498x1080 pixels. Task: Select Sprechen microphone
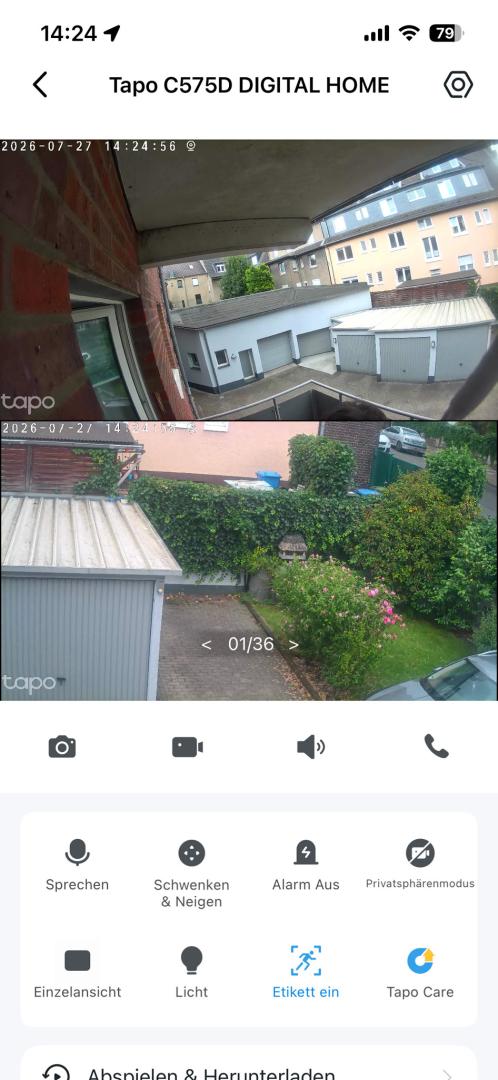coord(77,865)
